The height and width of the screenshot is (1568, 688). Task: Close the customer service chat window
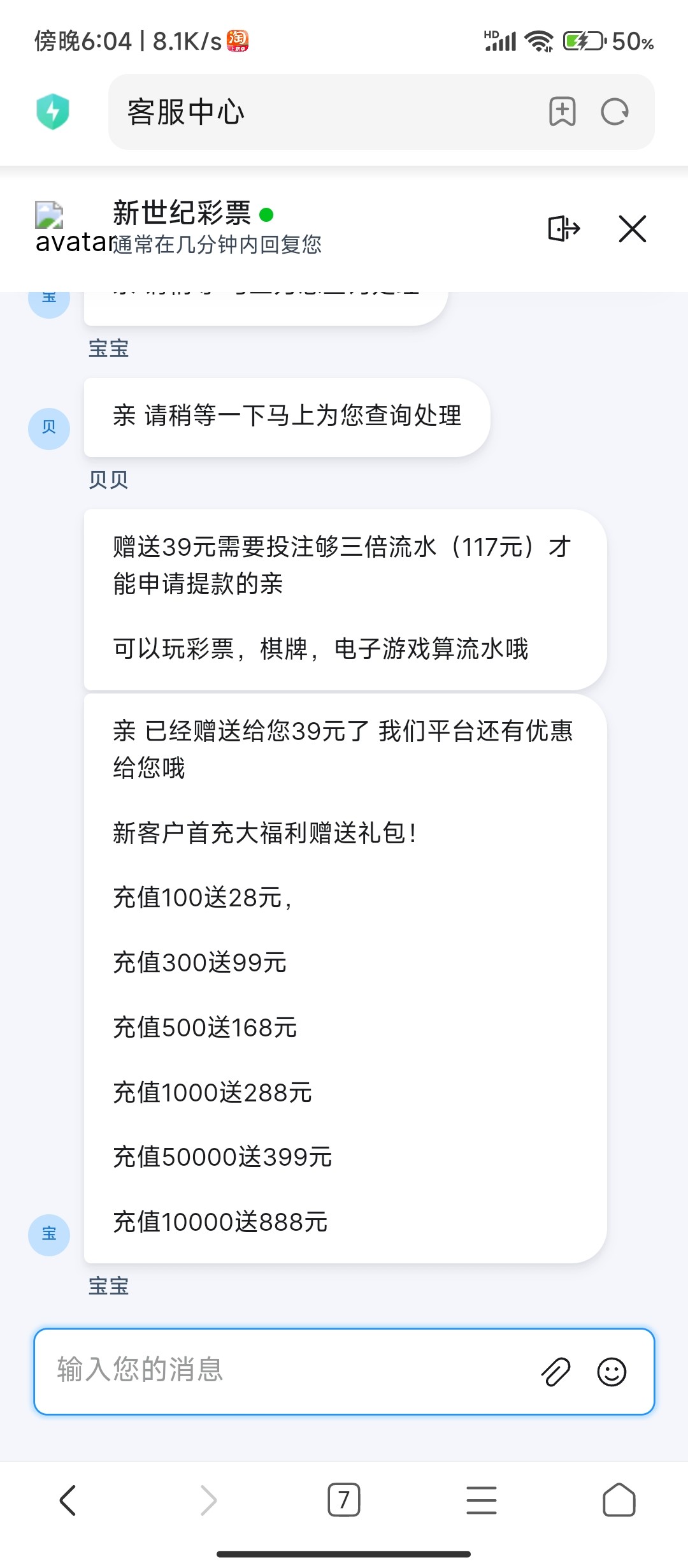633,228
